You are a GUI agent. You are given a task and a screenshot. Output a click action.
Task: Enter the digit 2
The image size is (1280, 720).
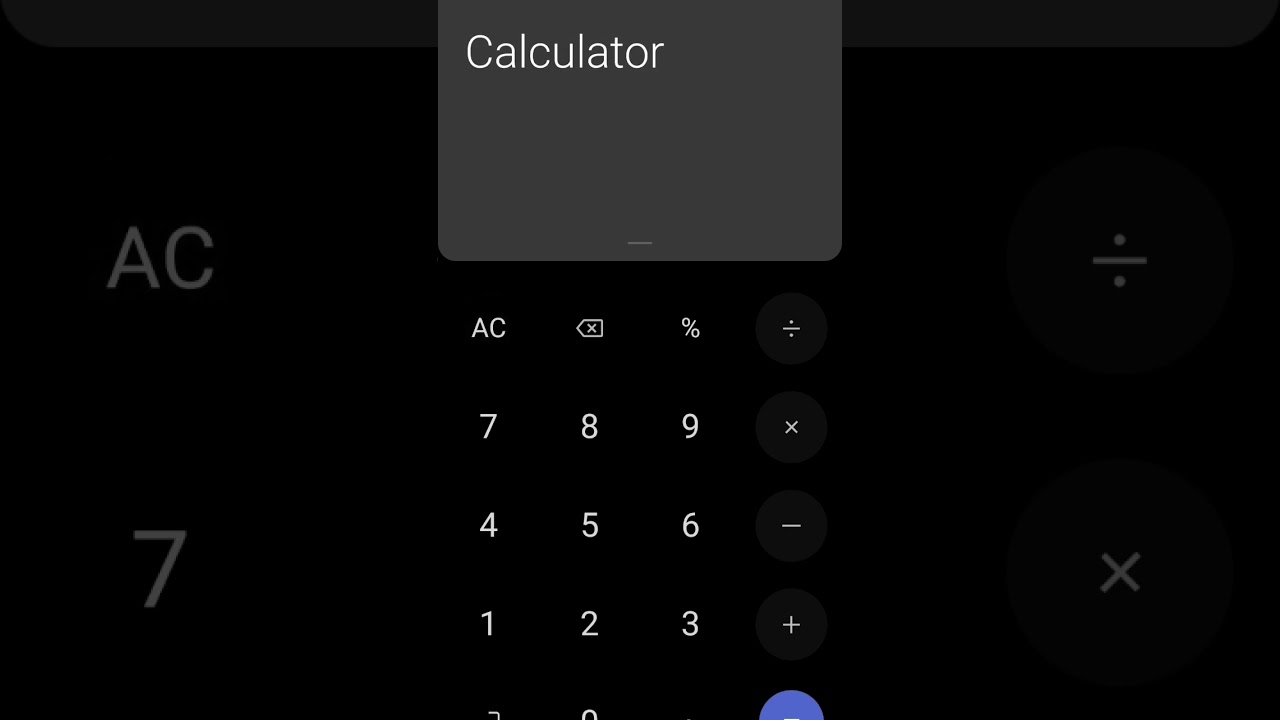(x=590, y=625)
